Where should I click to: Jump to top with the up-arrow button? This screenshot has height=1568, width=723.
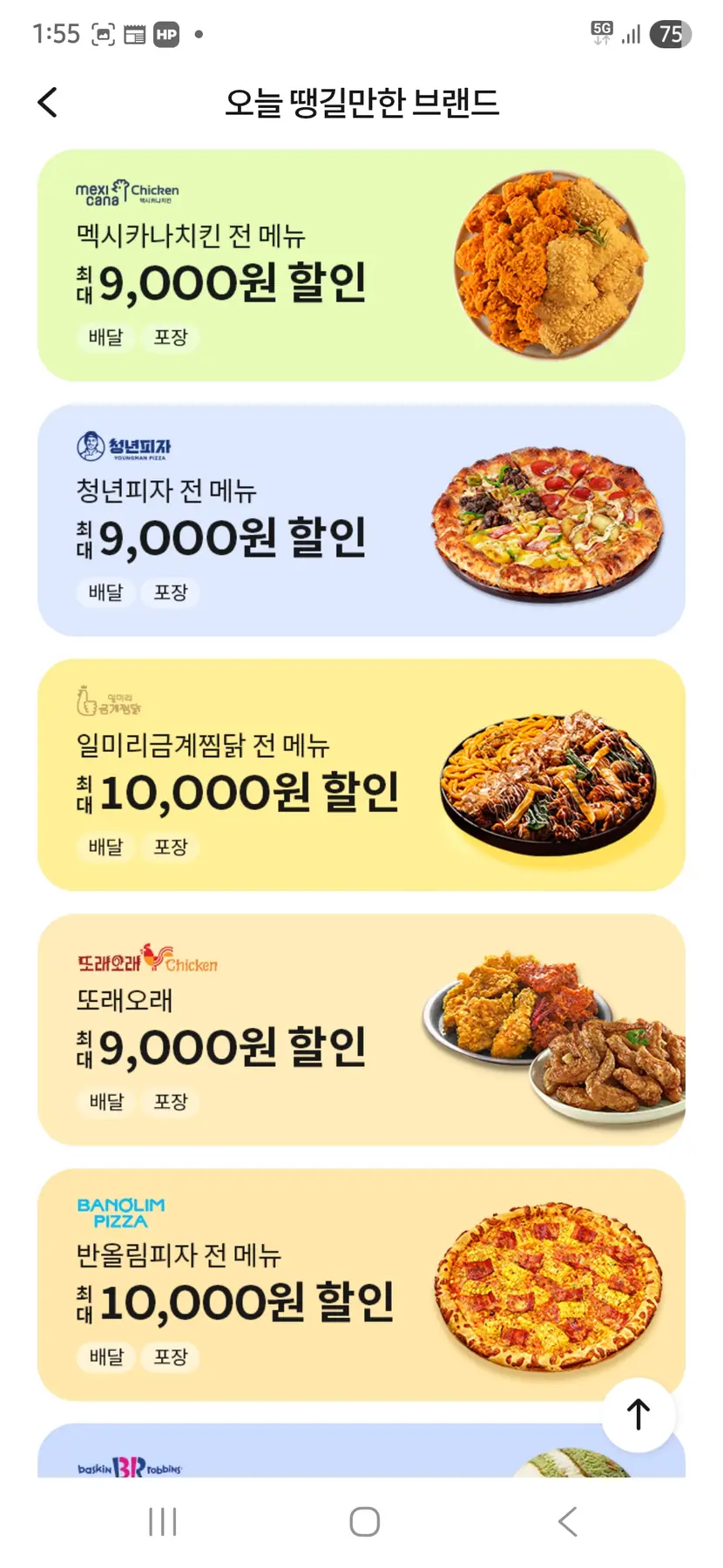(x=639, y=1415)
